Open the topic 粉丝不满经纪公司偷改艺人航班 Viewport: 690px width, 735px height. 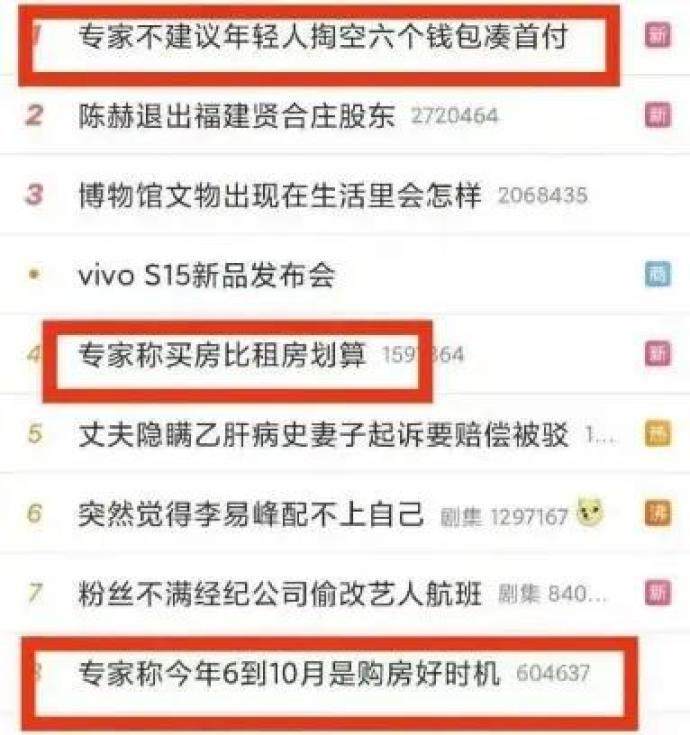click(280, 593)
